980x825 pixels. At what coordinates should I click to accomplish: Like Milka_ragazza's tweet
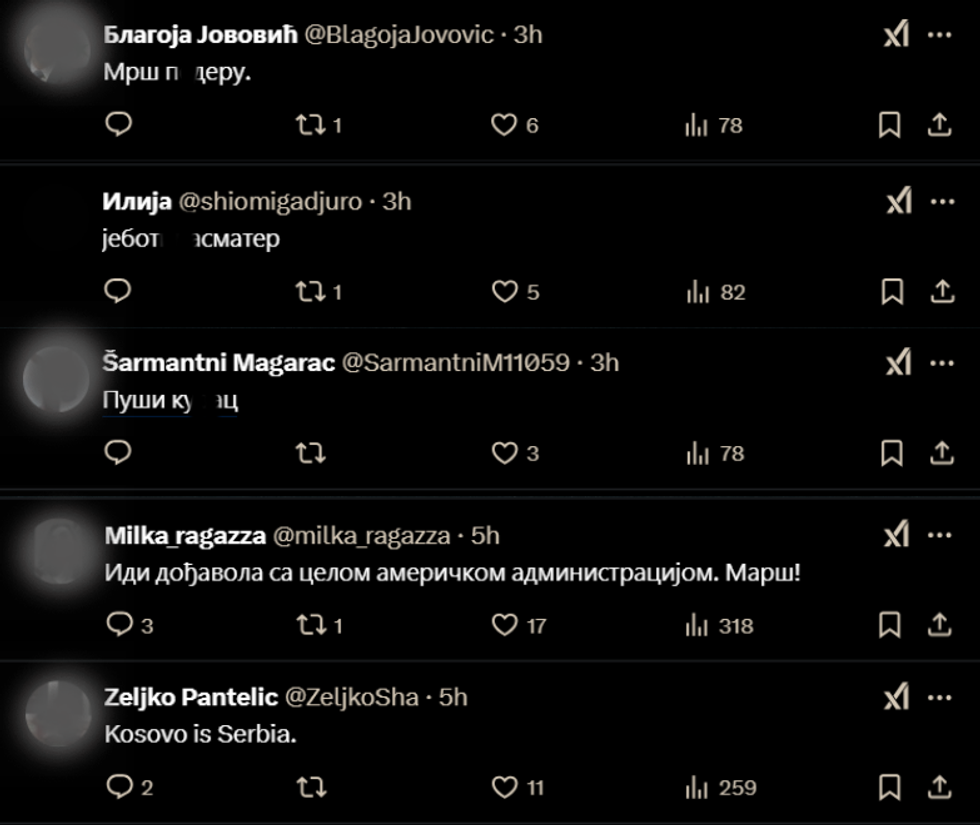pyautogui.click(x=504, y=625)
